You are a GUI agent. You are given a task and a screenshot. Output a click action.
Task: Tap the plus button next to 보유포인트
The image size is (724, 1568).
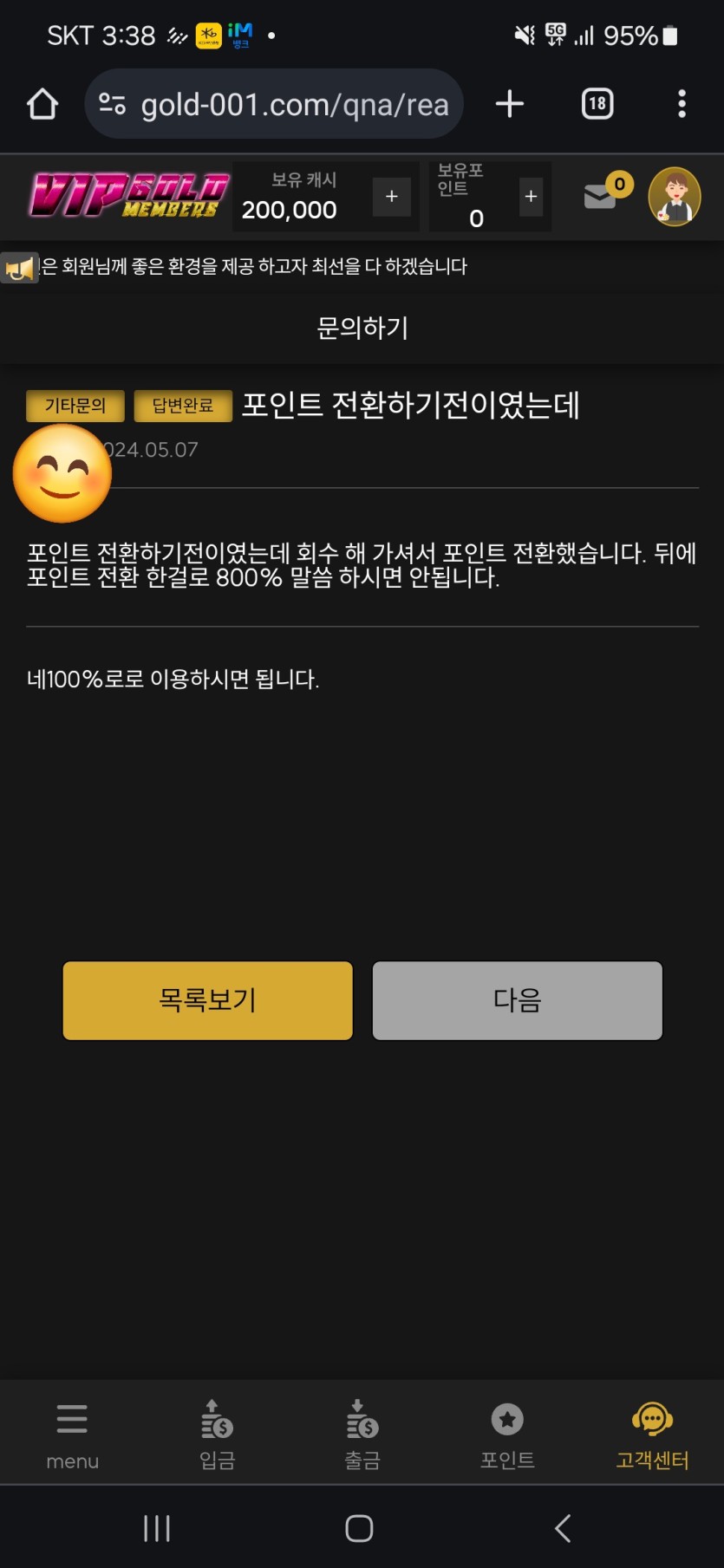click(x=531, y=197)
